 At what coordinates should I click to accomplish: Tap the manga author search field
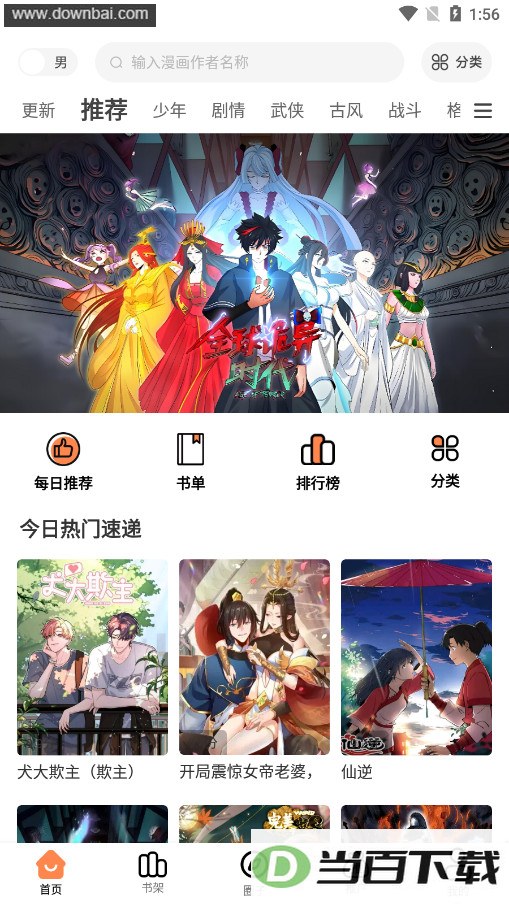tap(249, 62)
